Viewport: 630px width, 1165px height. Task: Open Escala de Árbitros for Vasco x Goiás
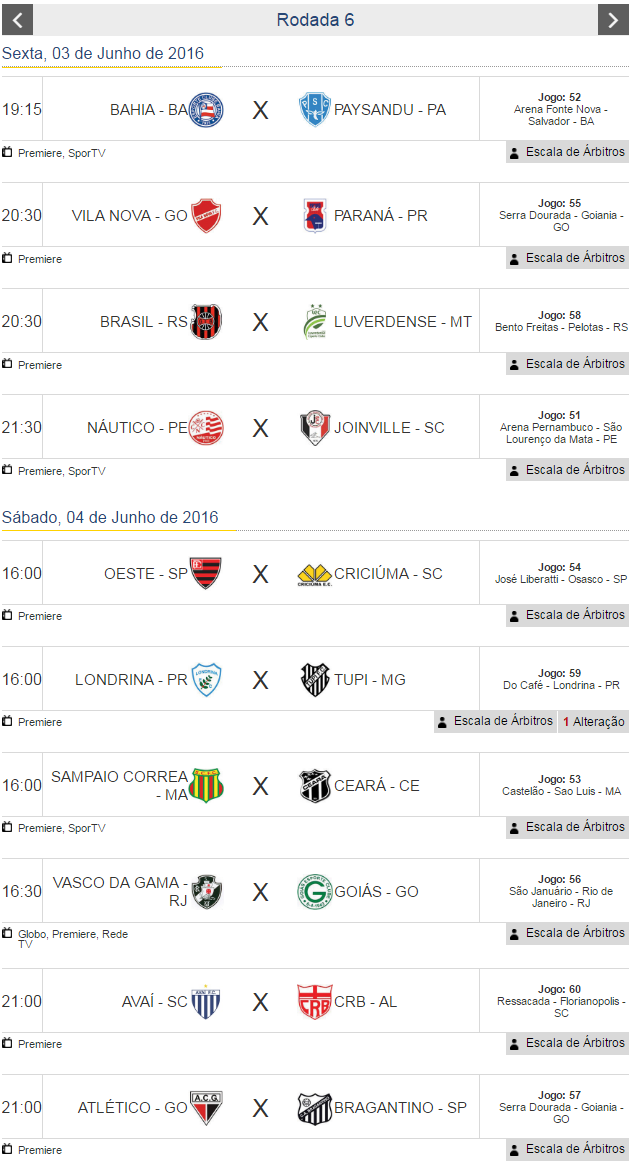567,933
